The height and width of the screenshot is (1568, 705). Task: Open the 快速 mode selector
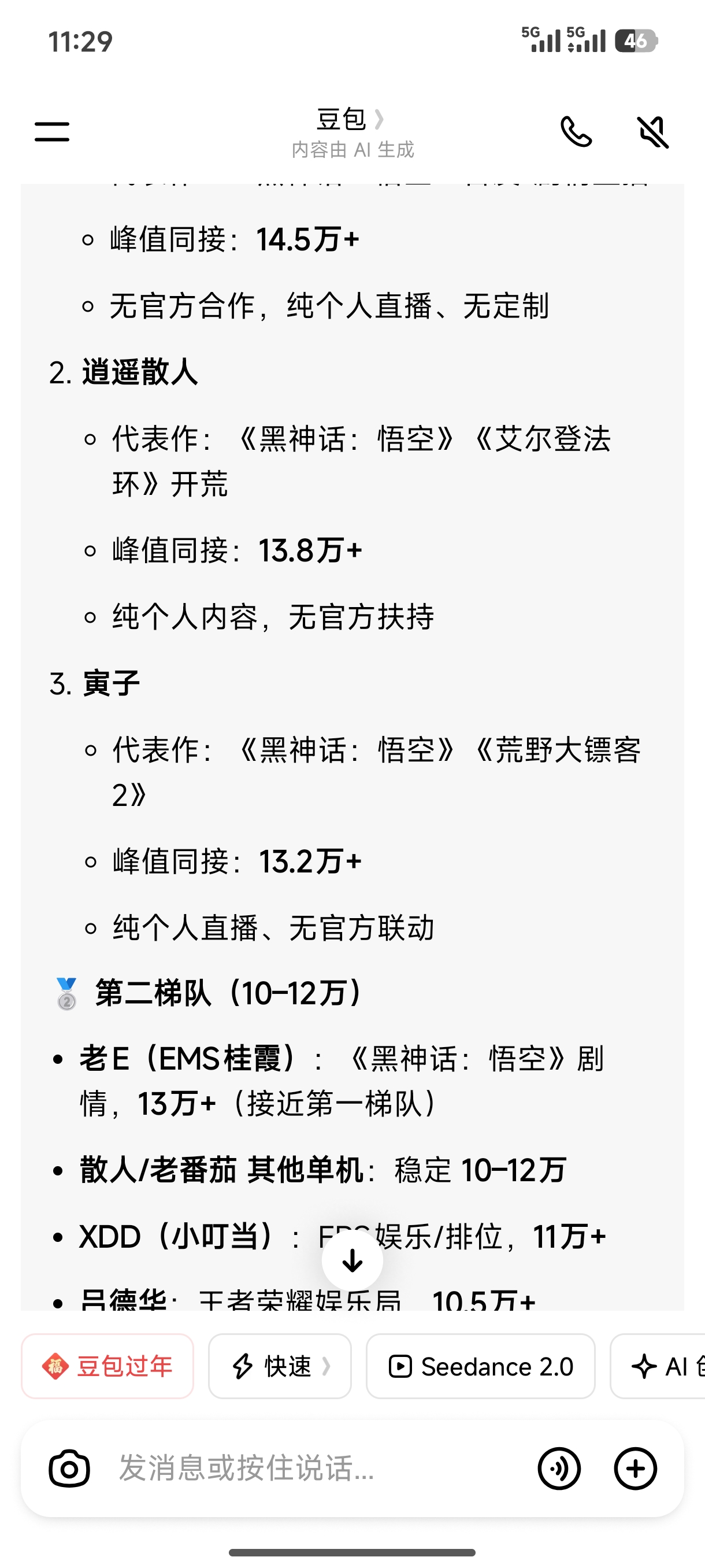(280, 1366)
